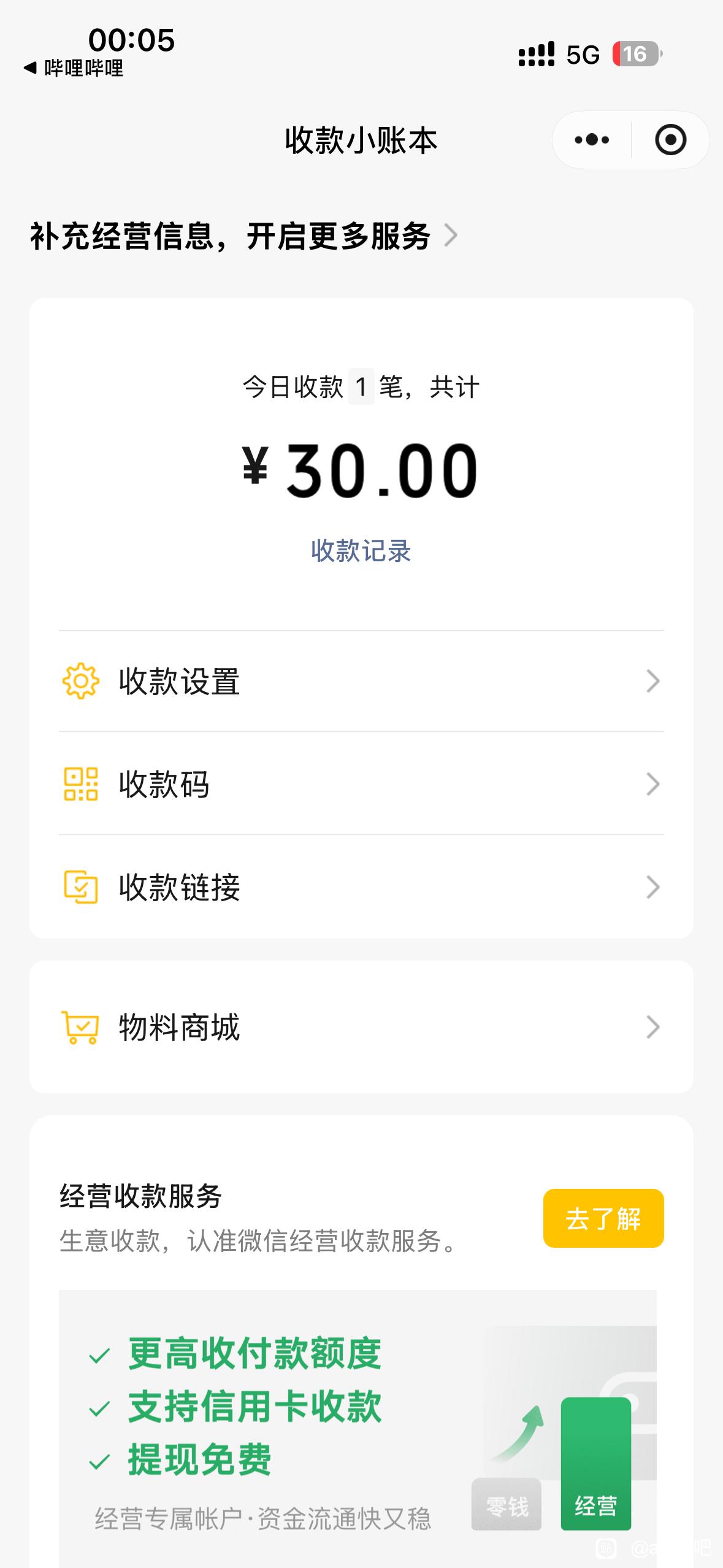View 收款记录 payment records
723x1568 pixels.
point(361,551)
